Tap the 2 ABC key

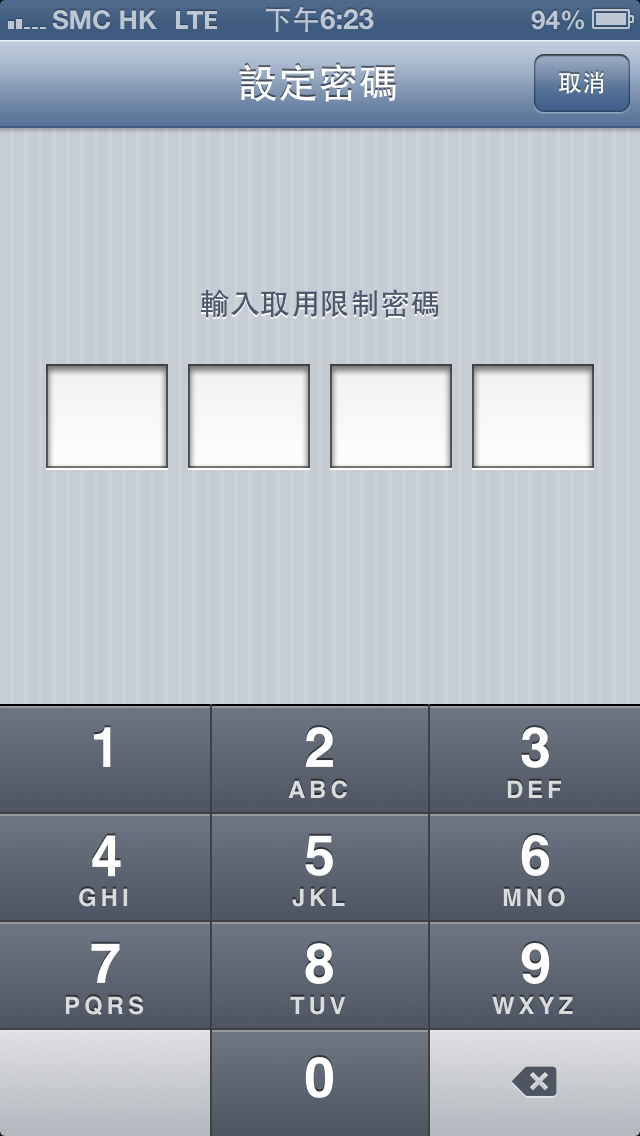[x=319, y=759]
